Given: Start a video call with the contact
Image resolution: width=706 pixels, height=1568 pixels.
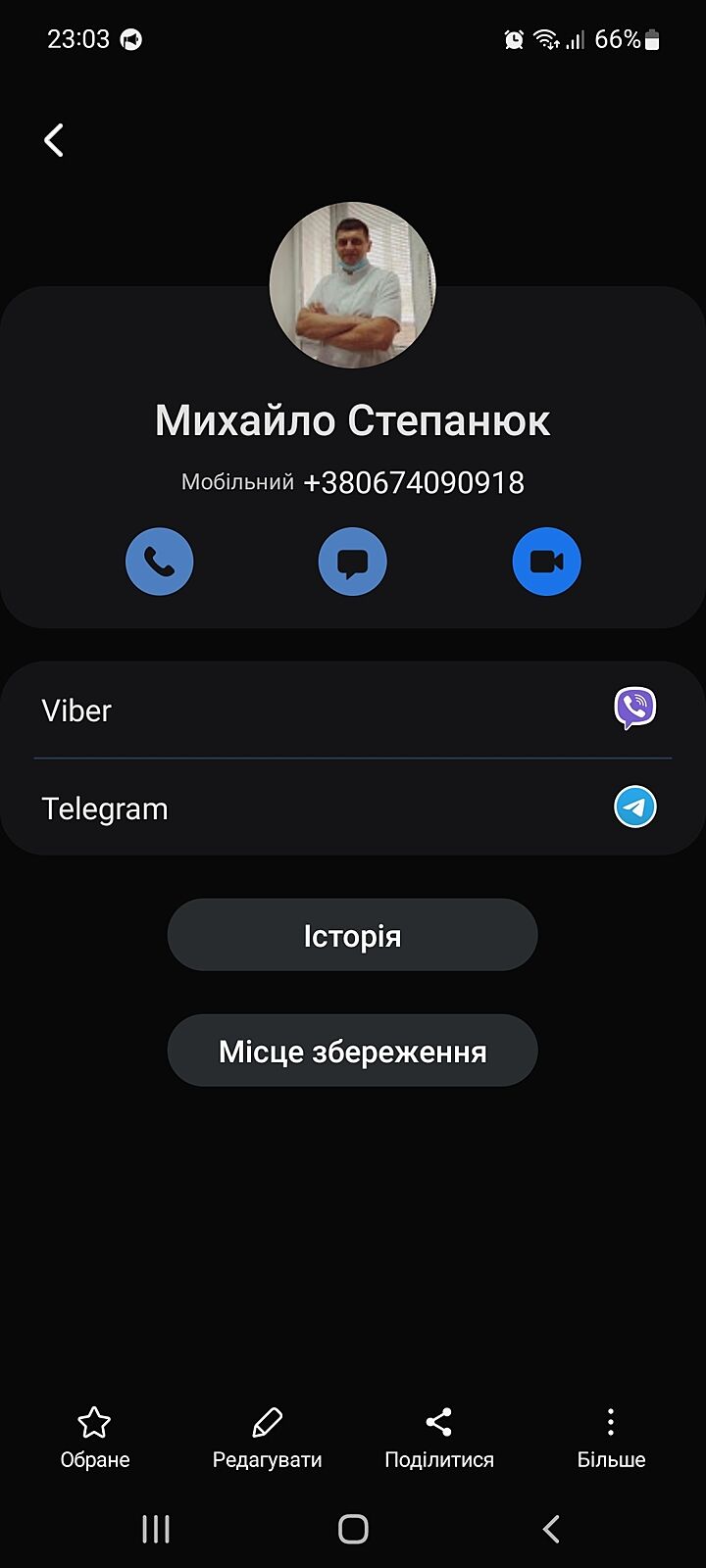Looking at the screenshot, I should pos(546,562).
